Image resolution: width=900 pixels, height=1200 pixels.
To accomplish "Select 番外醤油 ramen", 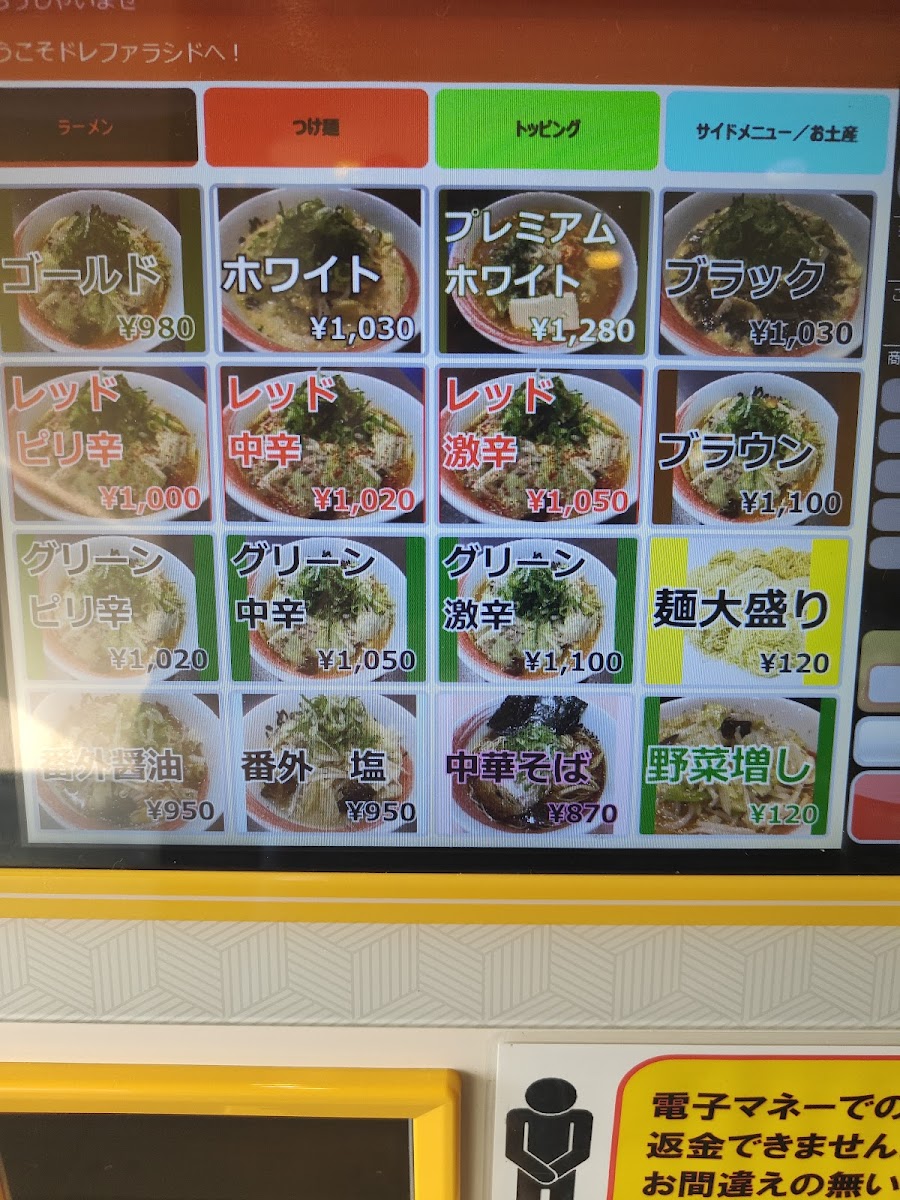I will click(x=125, y=763).
